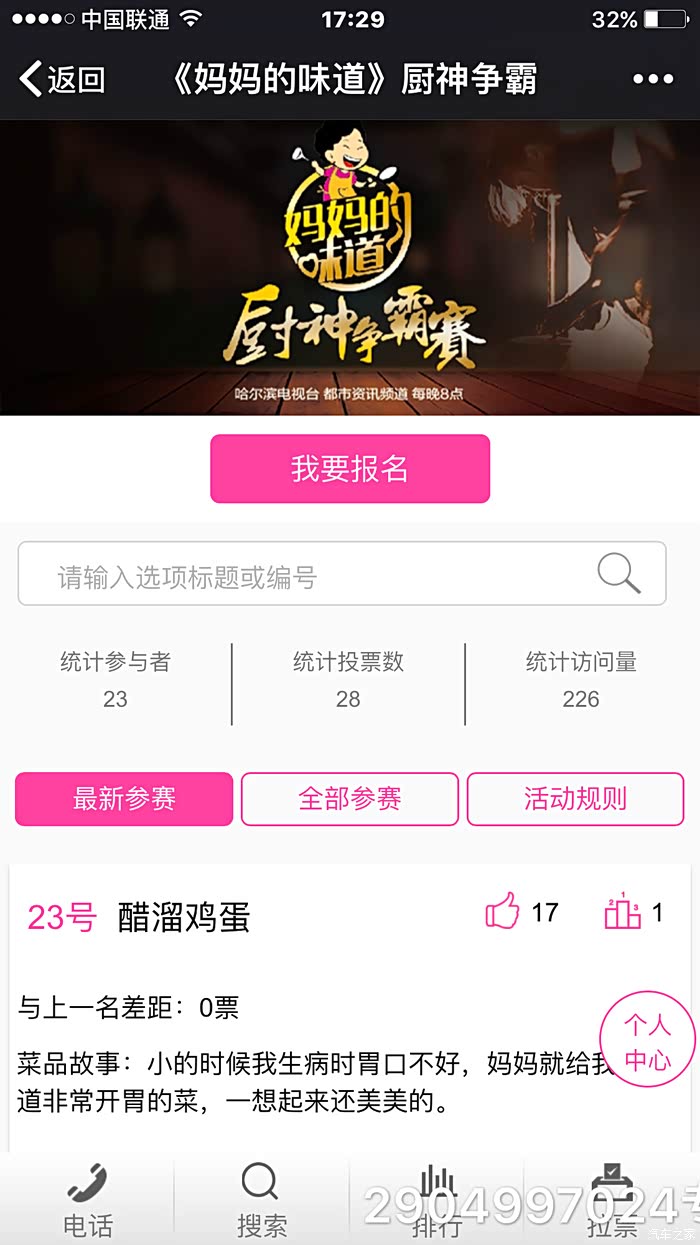
Task: Open the 活动规则 tab
Action: [x=575, y=799]
